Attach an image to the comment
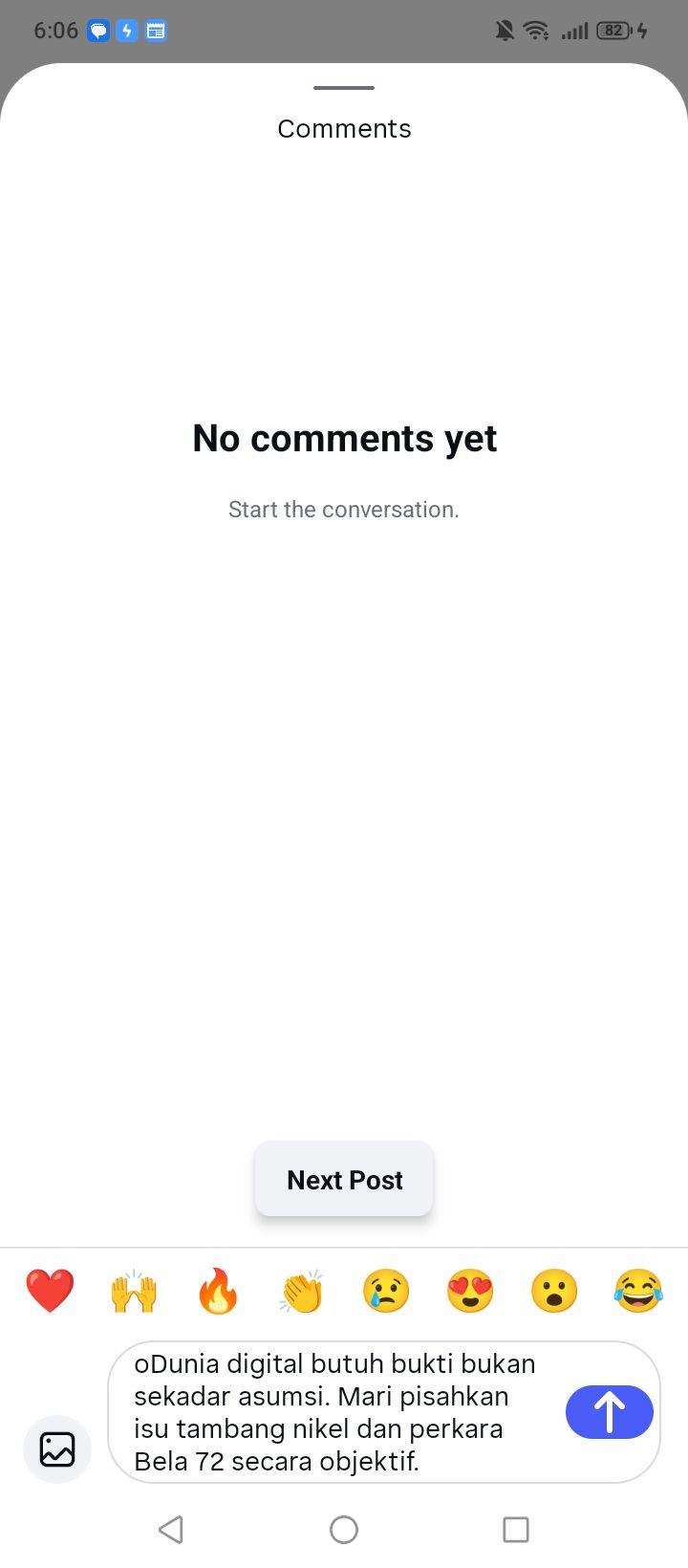Viewport: 688px width, 1568px height. pyautogui.click(x=57, y=1449)
